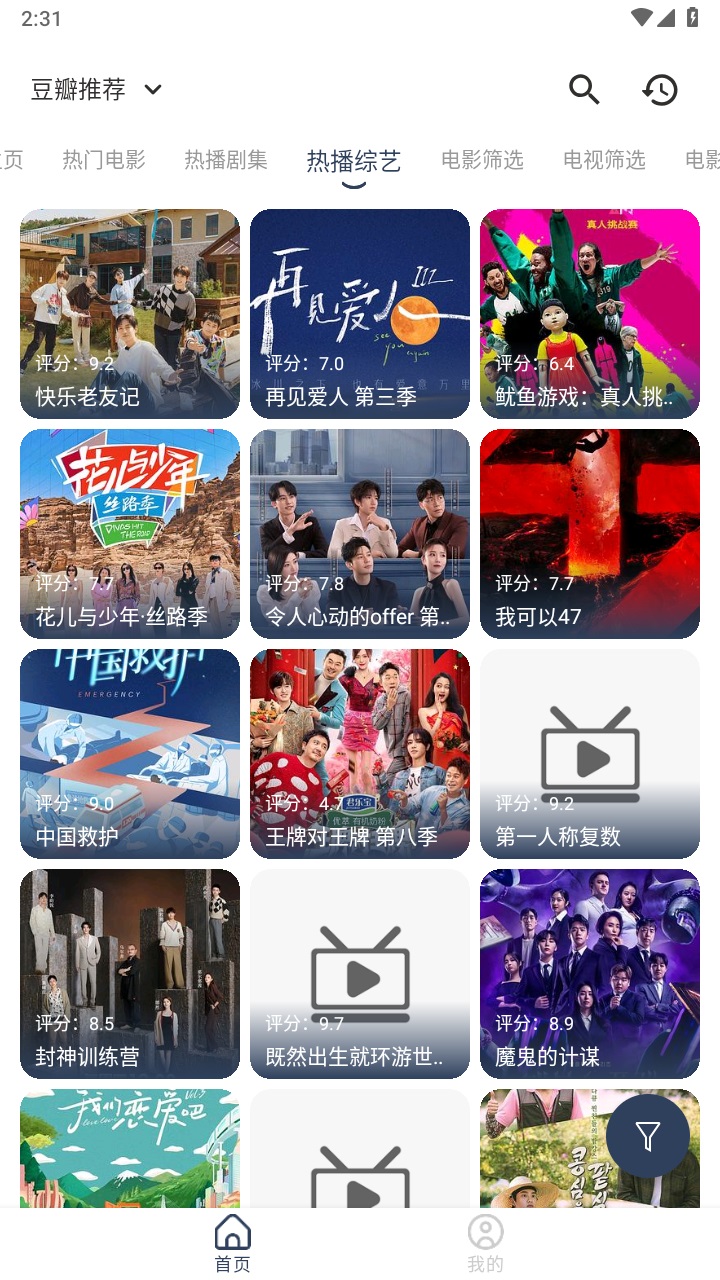Image resolution: width=720 pixels, height=1280 pixels.
Task: Select the 令人心动的offer show card
Action: pyautogui.click(x=360, y=533)
